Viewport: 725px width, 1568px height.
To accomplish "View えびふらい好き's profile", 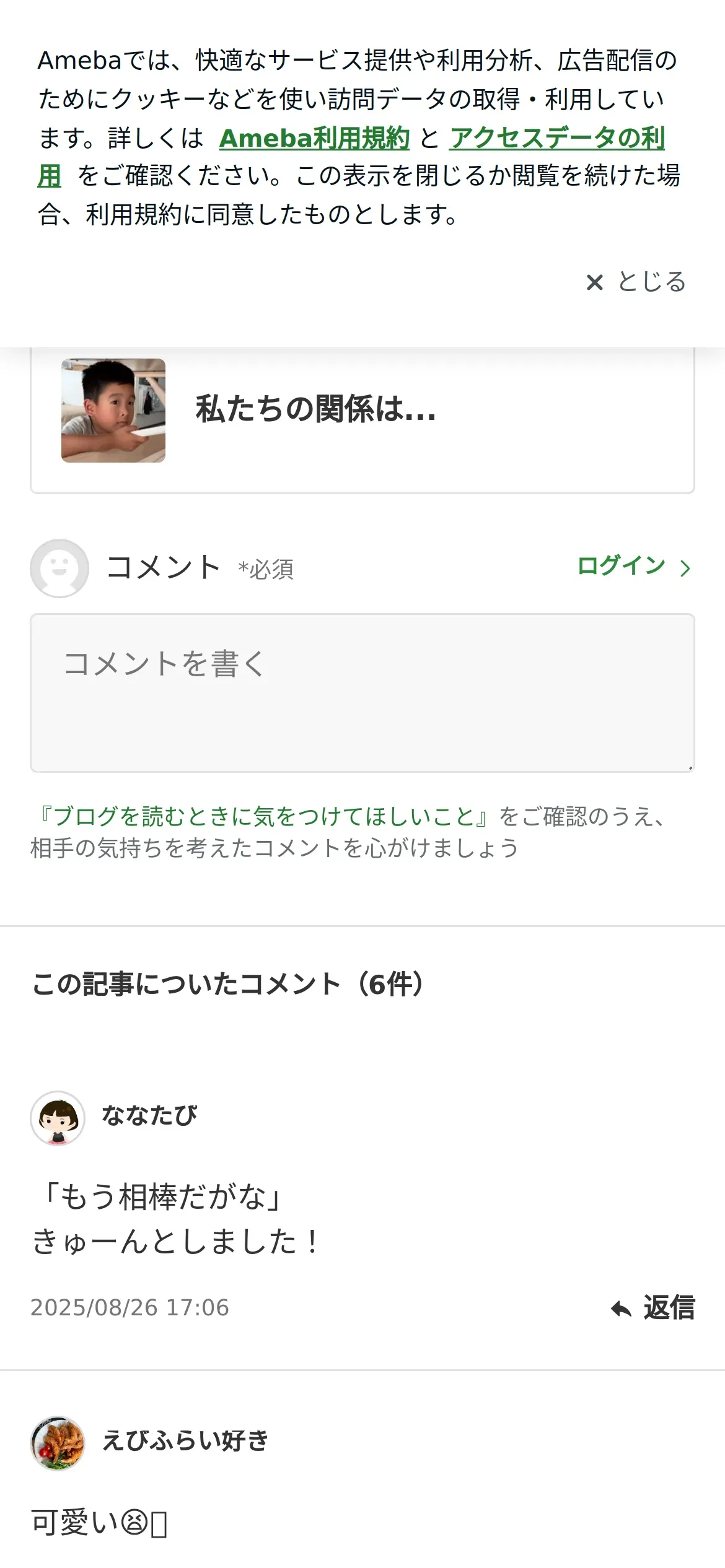I will click(x=185, y=1440).
